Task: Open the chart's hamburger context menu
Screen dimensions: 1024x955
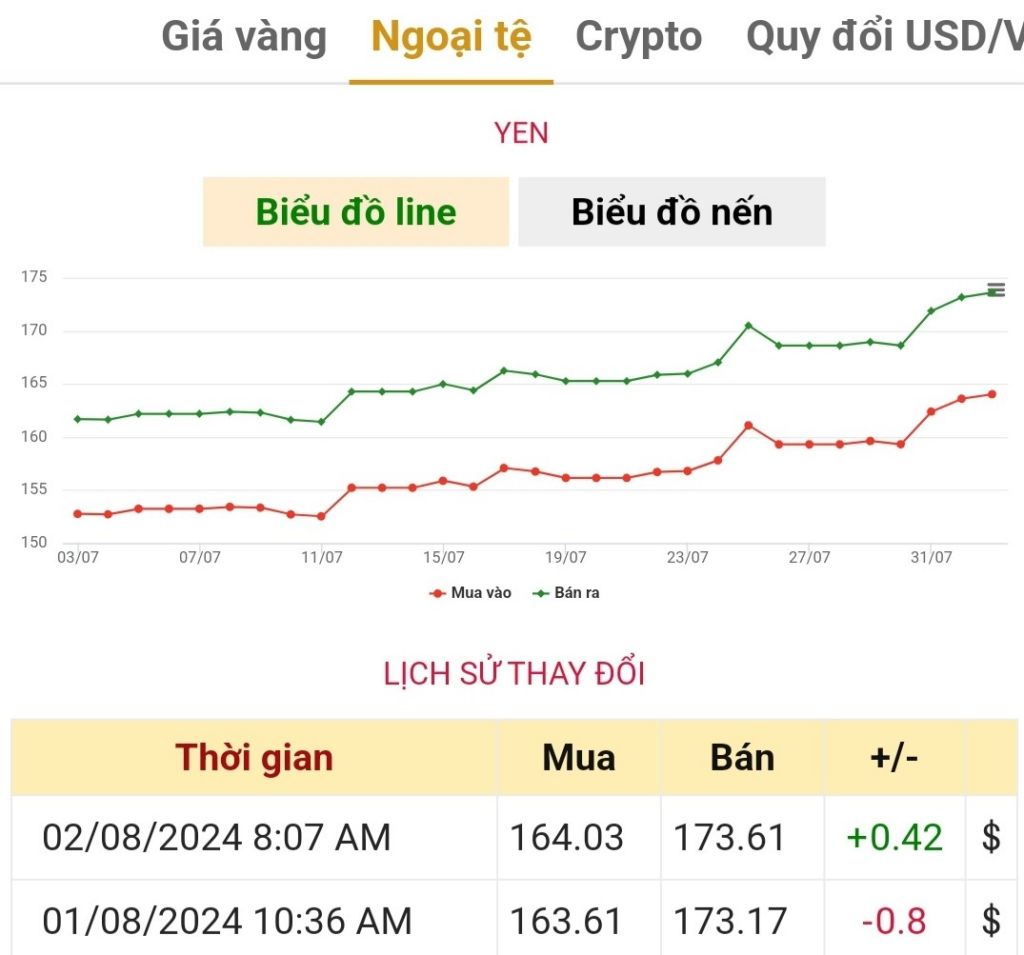Action: (x=995, y=290)
